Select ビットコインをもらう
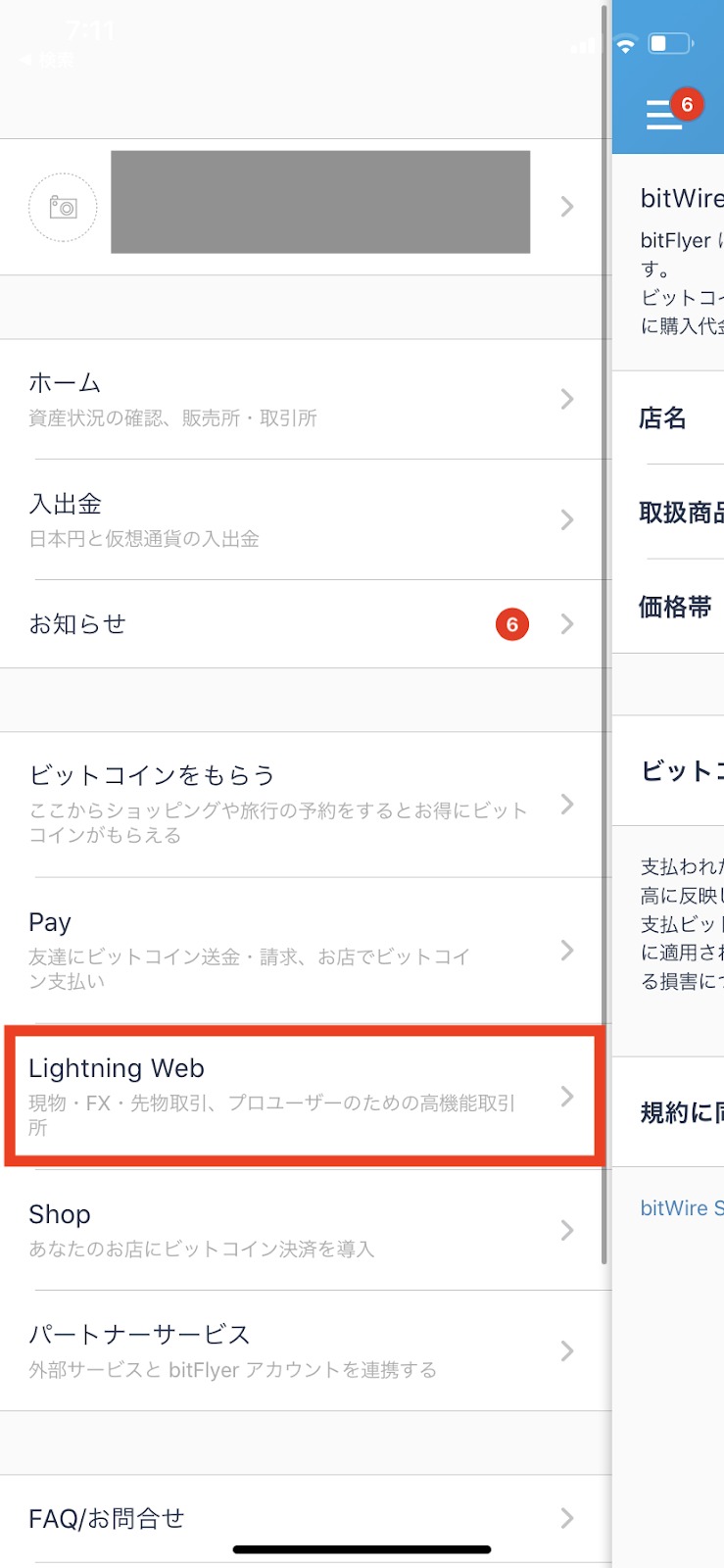The height and width of the screenshot is (1568, 724). click(304, 805)
